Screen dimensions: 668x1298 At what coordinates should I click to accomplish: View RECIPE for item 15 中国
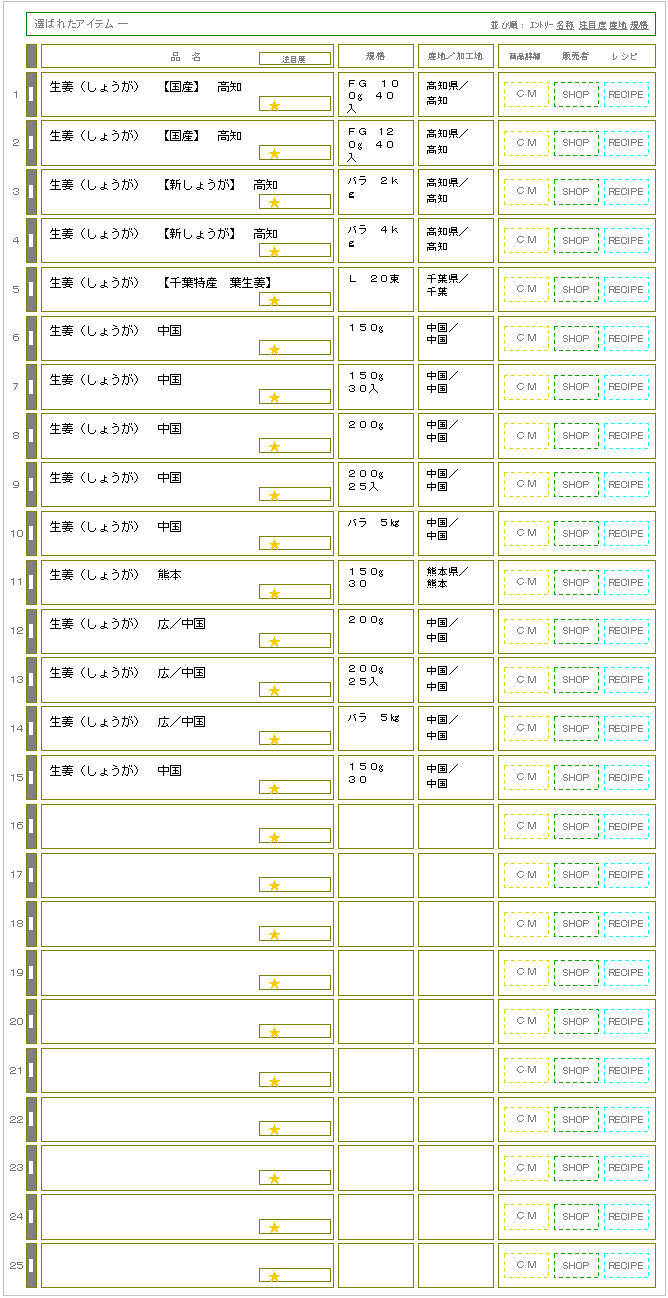[626, 778]
